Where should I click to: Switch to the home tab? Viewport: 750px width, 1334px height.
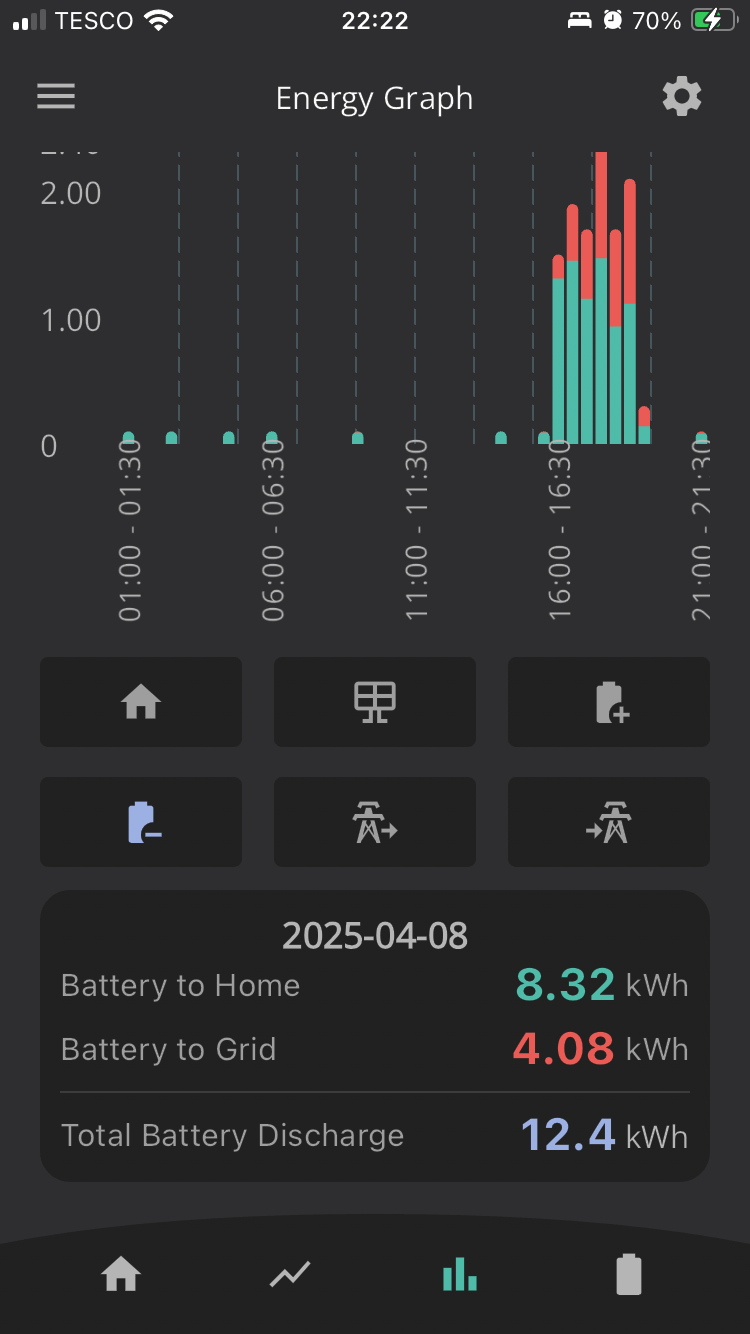[x=121, y=1275]
